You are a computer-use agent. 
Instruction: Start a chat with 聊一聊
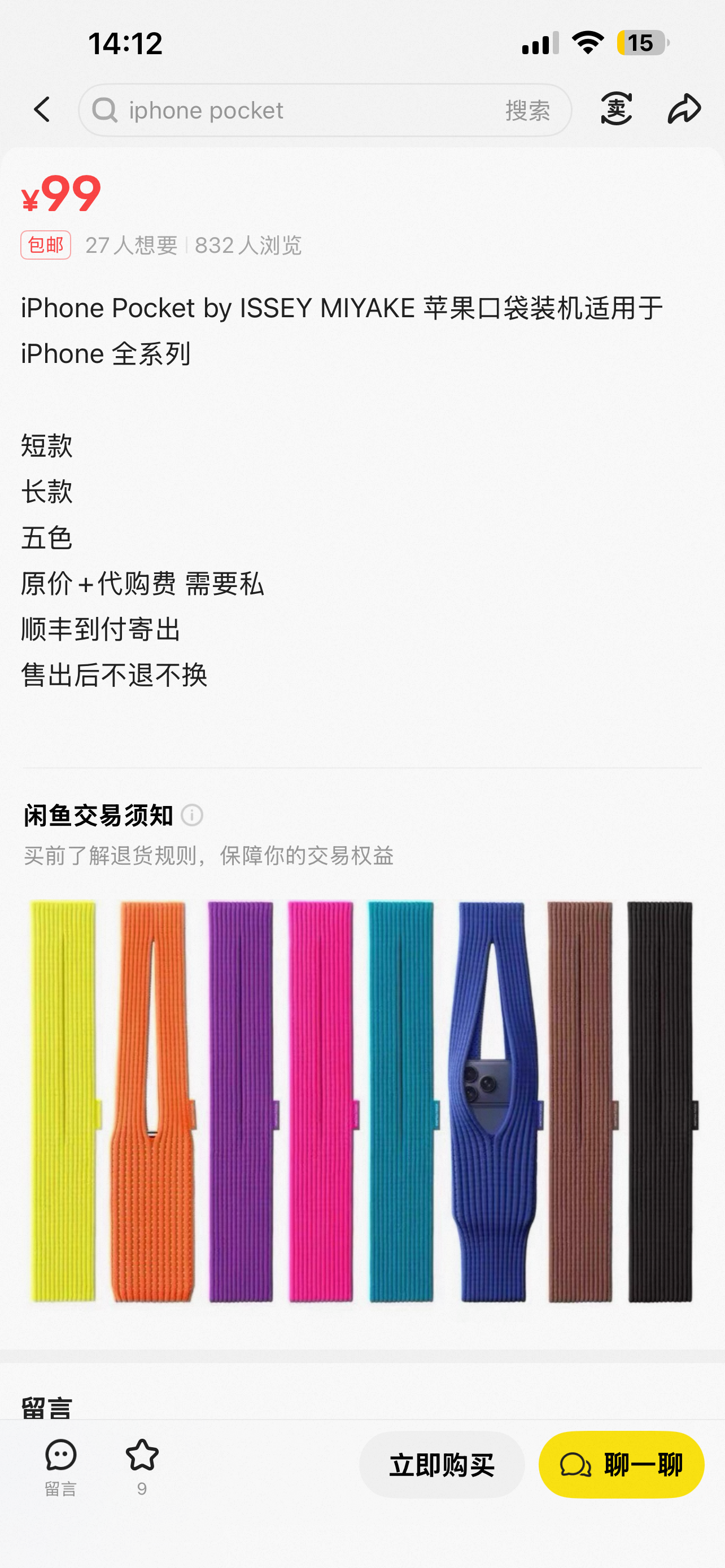(621, 1465)
